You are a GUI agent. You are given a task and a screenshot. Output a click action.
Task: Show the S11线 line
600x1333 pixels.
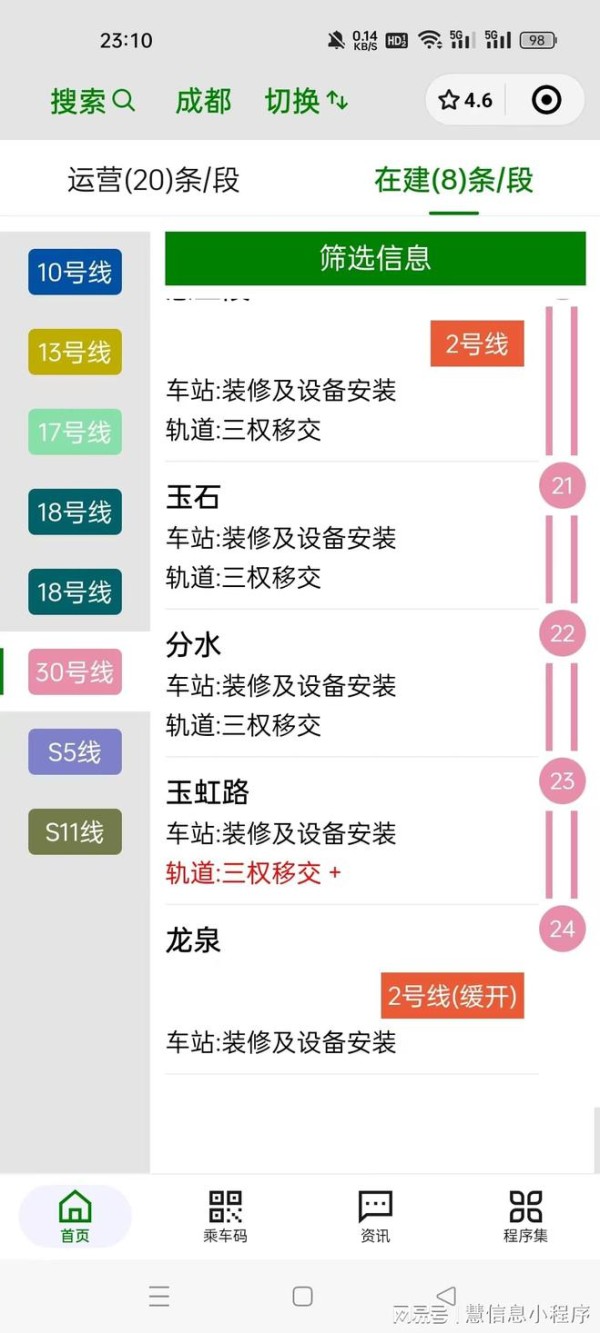tap(75, 832)
